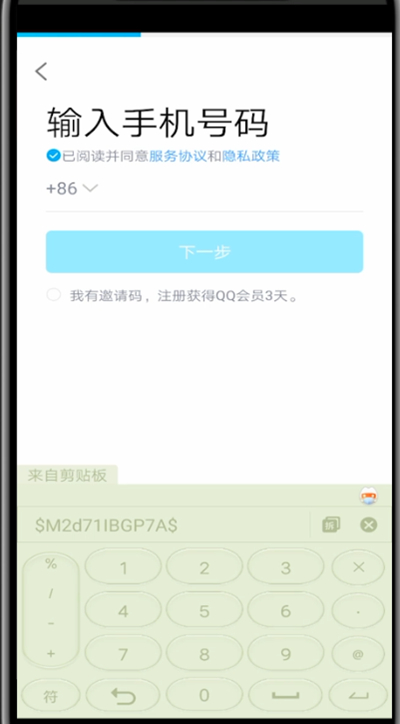Screen dimensions: 400x724
Task: Uncheck the agreement checkbox
Action: click(54, 156)
